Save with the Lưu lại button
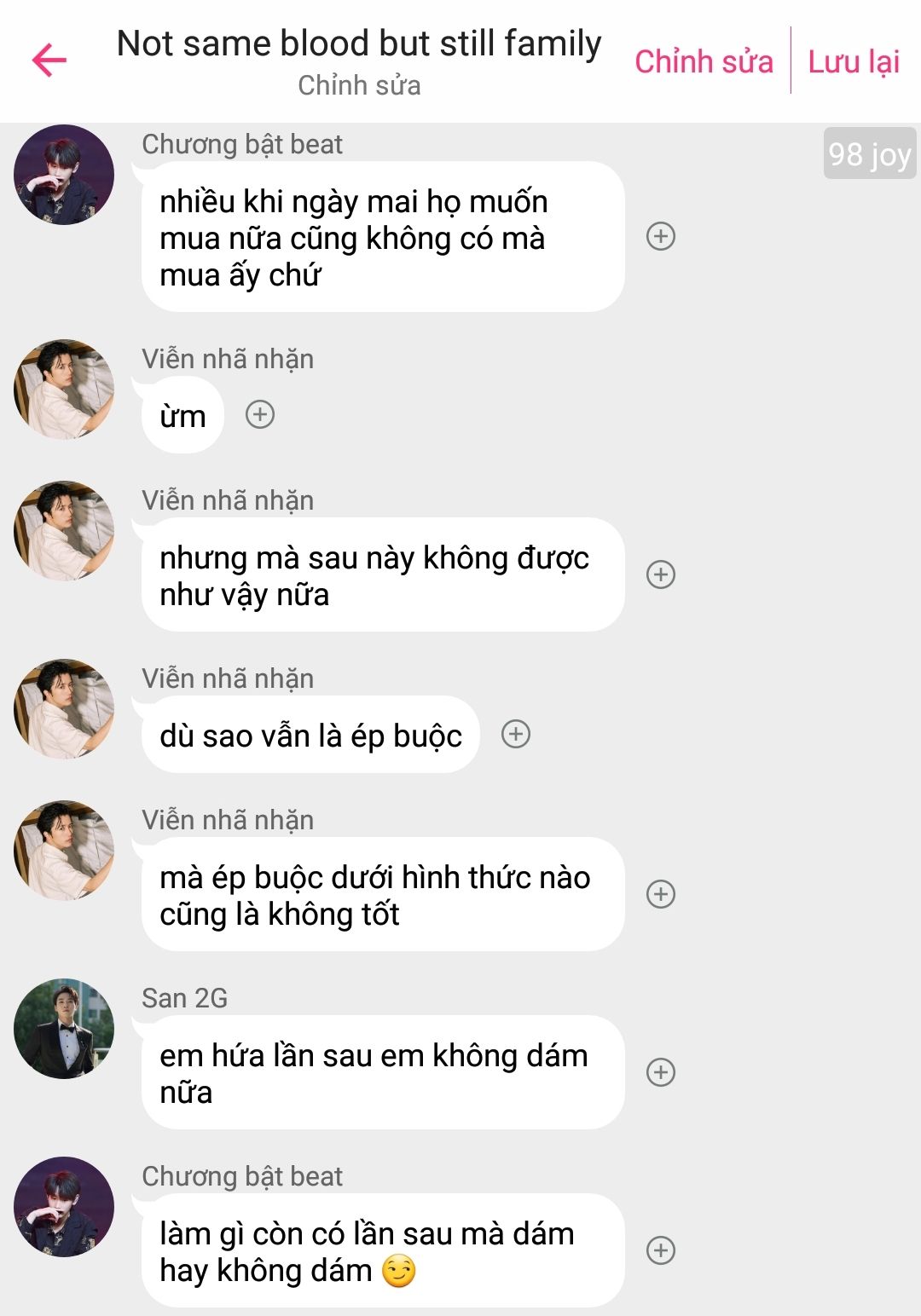This screenshot has width=921, height=1316. tap(854, 61)
